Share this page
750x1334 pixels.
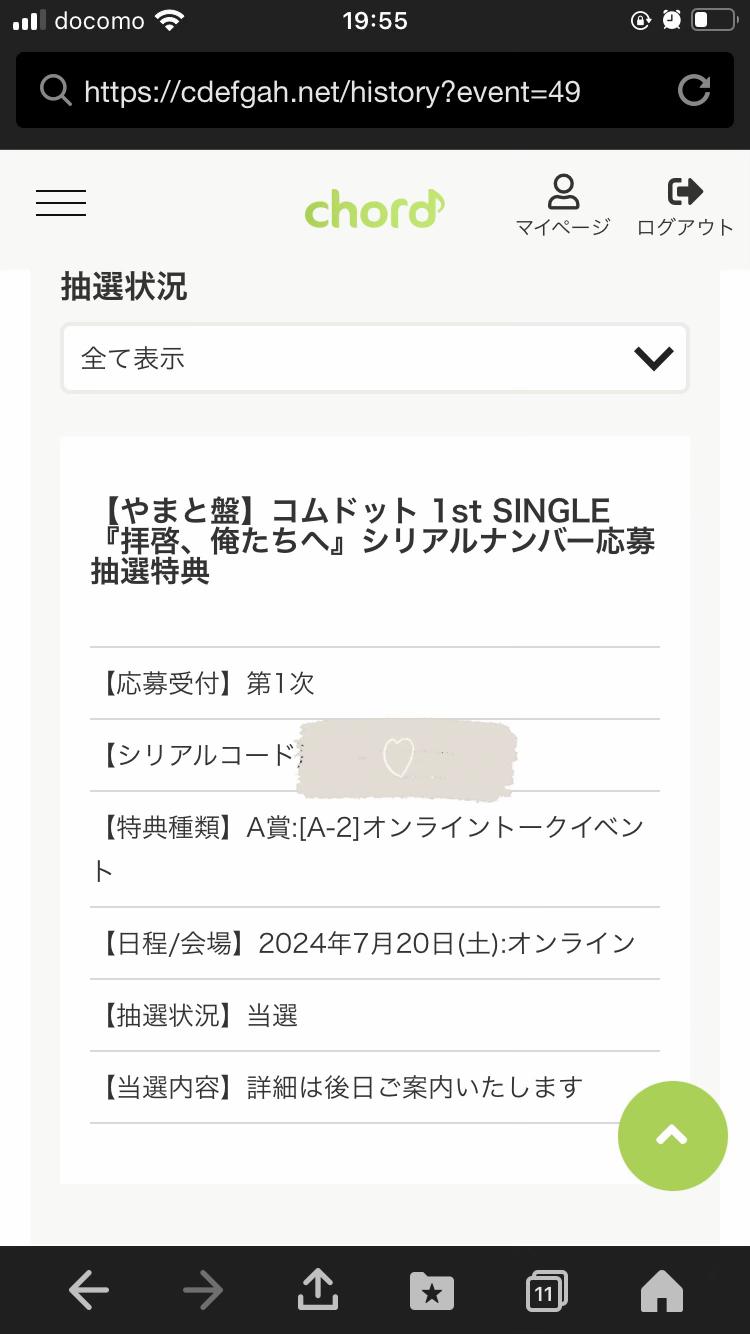(318, 1291)
